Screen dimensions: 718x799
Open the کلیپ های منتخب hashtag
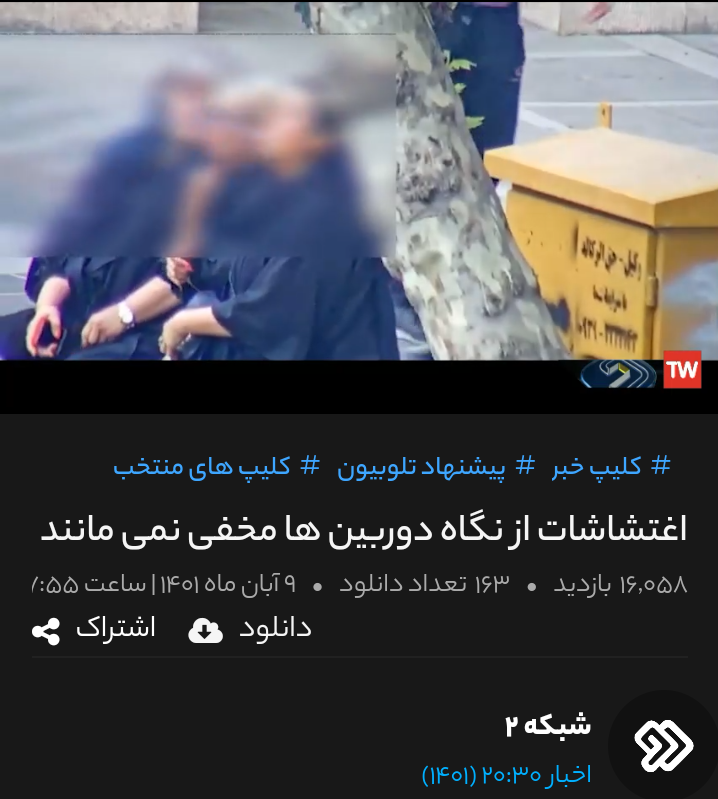click(216, 467)
